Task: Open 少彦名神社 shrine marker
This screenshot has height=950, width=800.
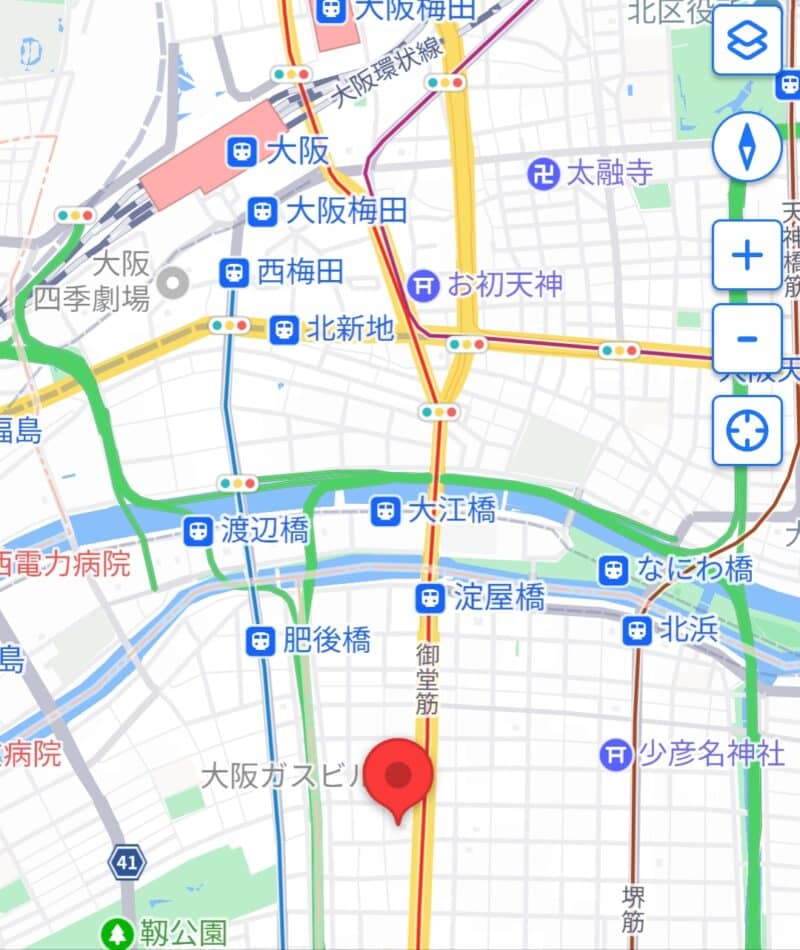Action: [616, 754]
